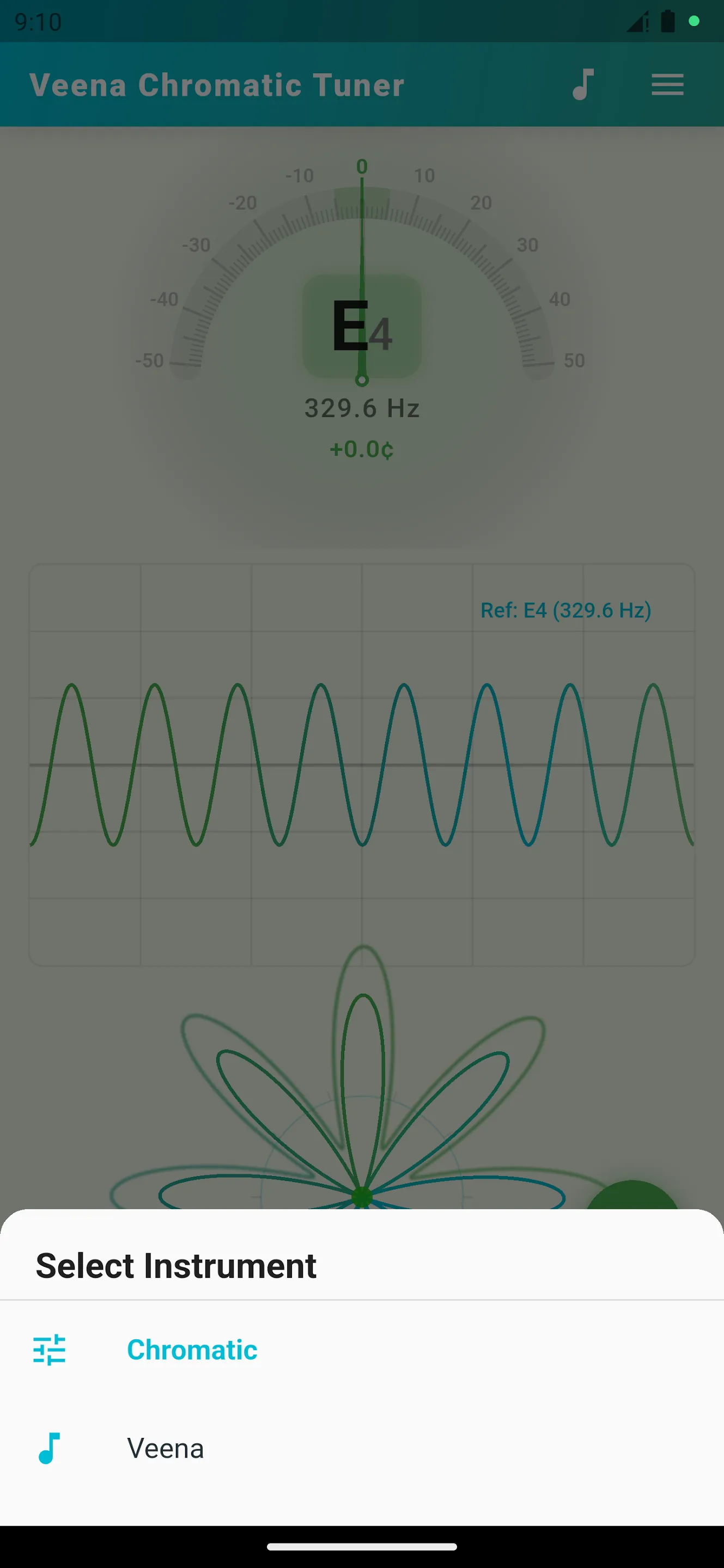
Task: Switch tuning mode from Chromatic to Veena
Action: [x=166, y=1448]
